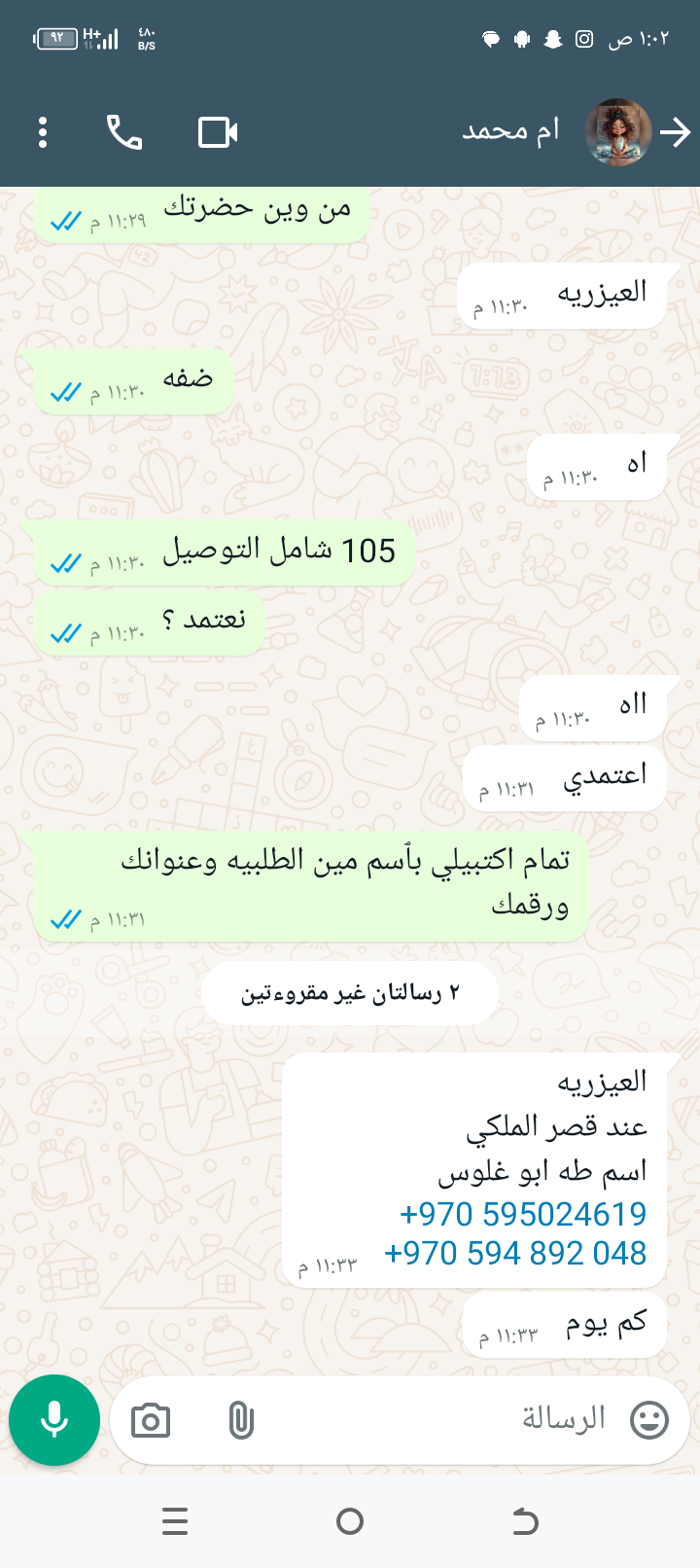Viewport: 700px width, 1568px height.
Task: Start a voice call with ام محمد
Action: 124,132
